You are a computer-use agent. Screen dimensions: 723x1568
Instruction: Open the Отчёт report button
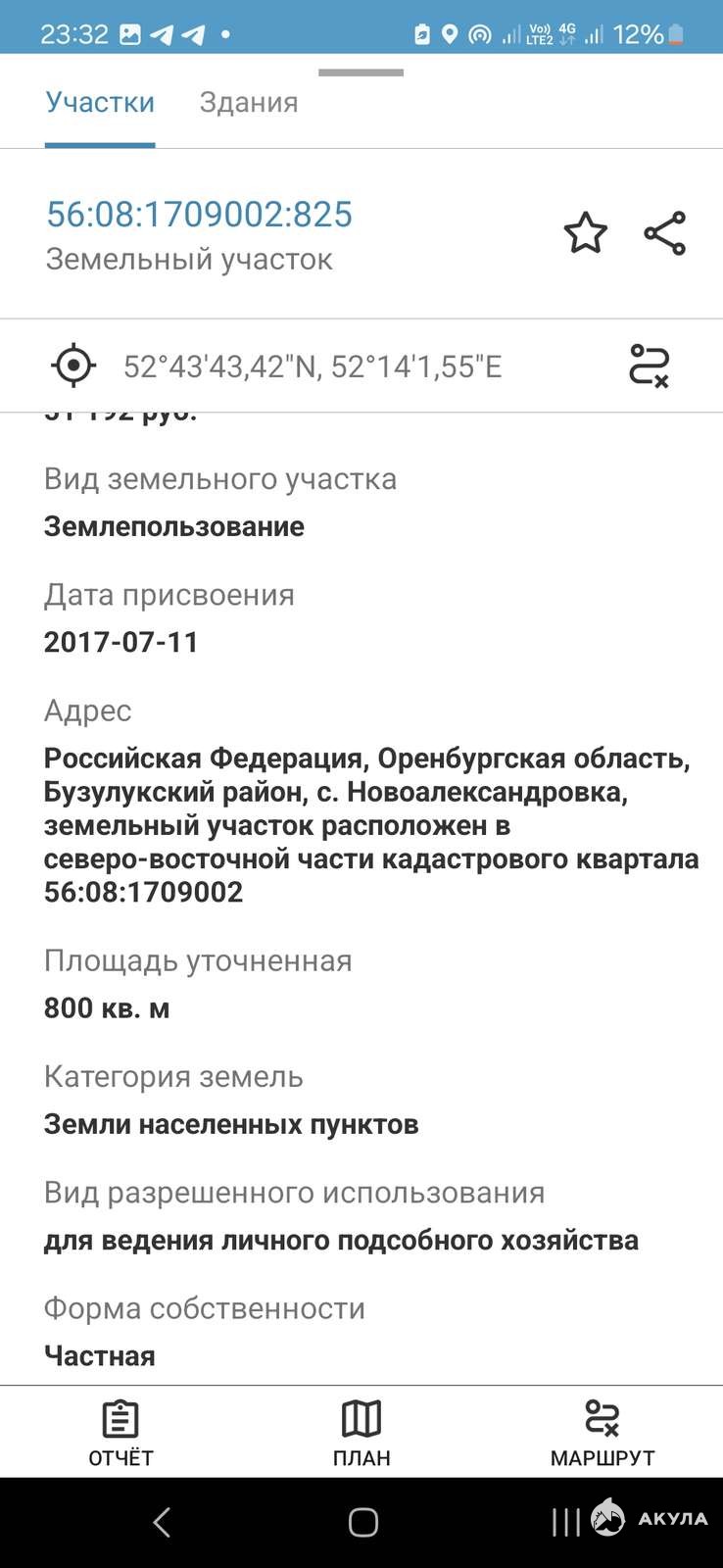[x=120, y=1432]
